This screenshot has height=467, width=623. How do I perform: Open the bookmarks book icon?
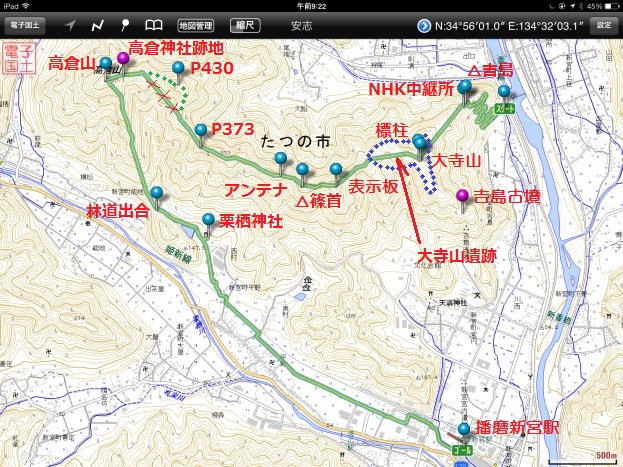152,24
